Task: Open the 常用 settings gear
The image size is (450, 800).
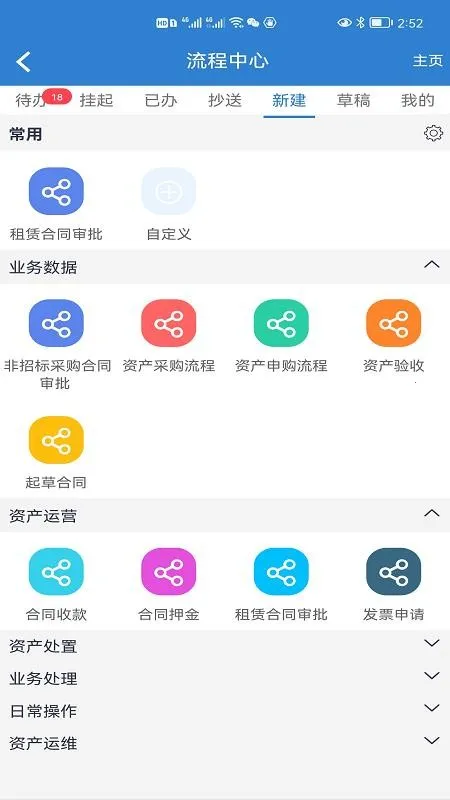Action: tap(433, 133)
